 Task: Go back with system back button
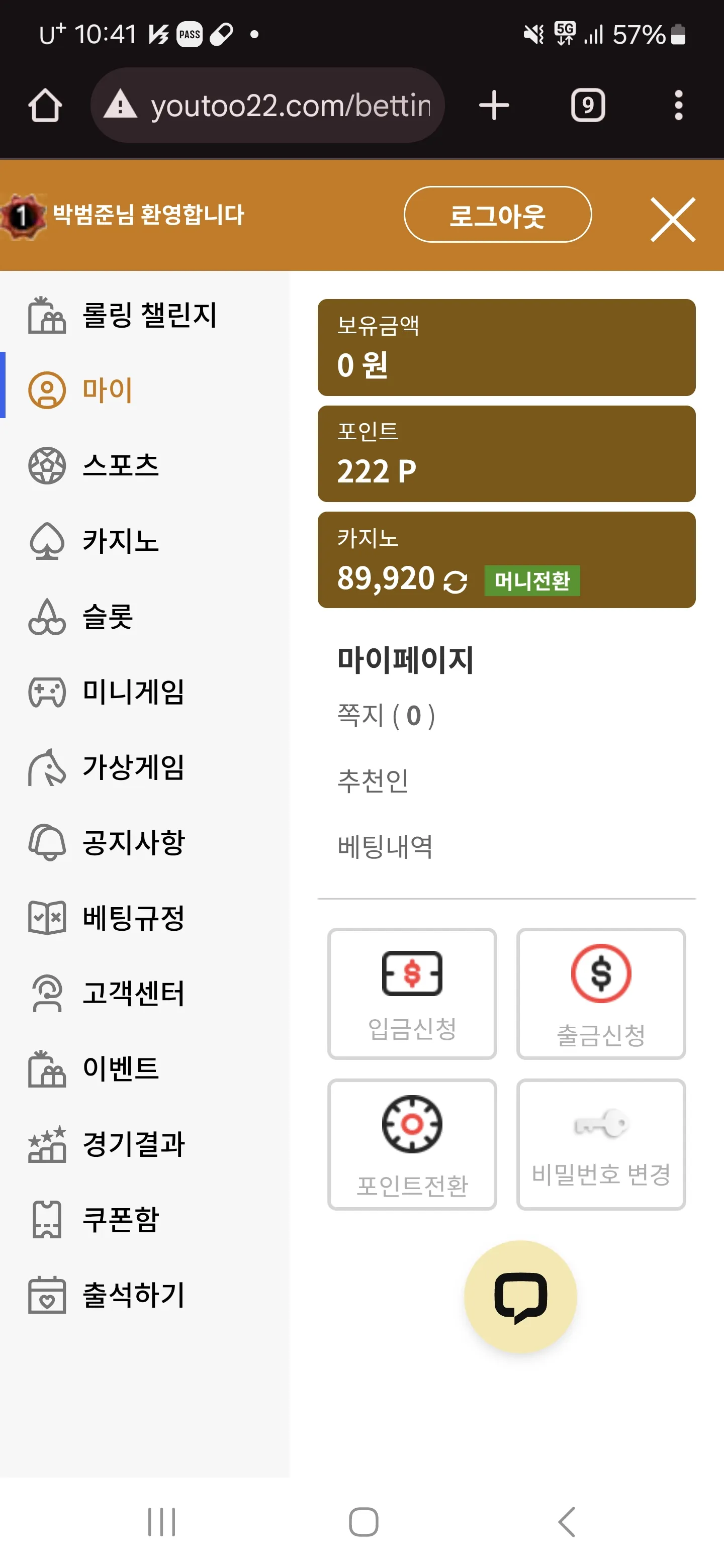click(566, 1522)
